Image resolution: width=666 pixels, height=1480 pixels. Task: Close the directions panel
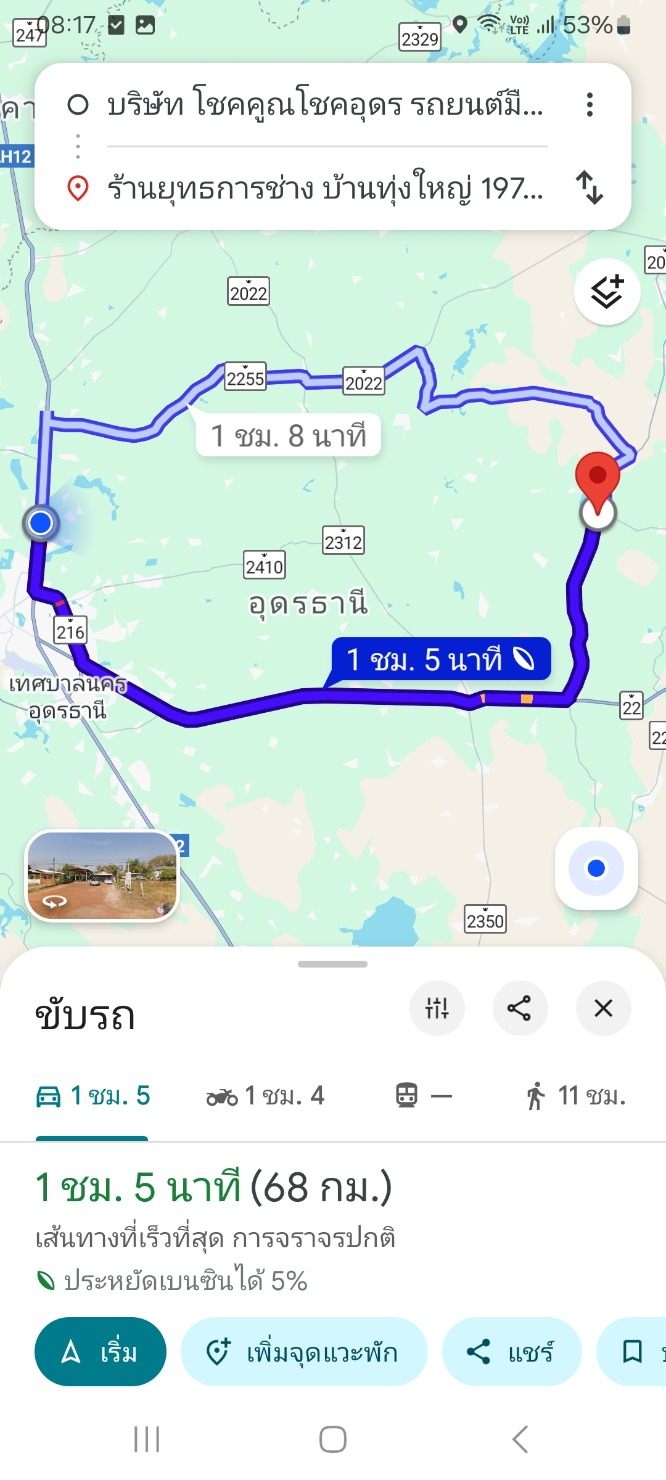[603, 1008]
